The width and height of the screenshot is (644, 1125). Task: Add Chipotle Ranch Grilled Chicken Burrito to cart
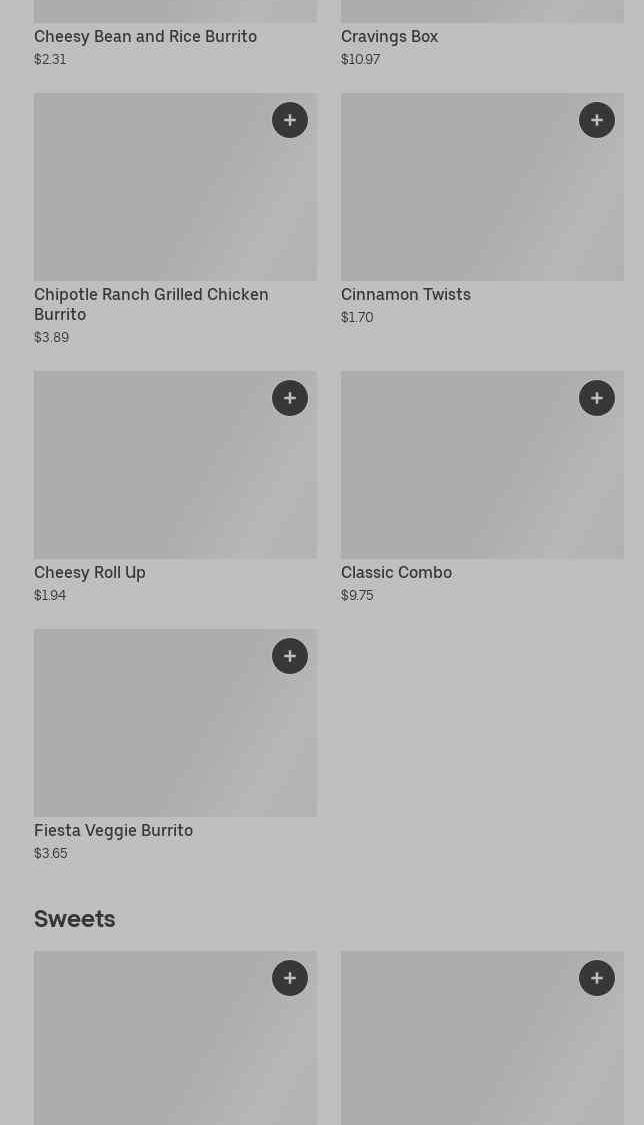coord(290,120)
